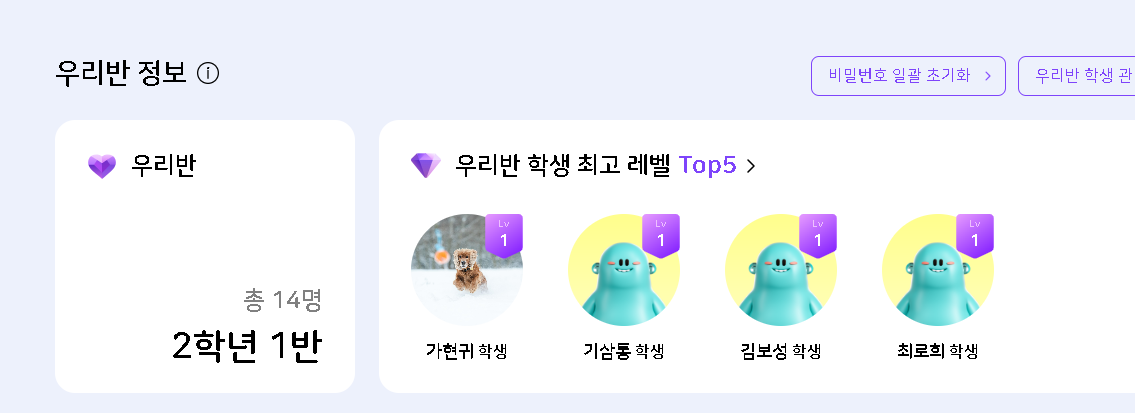Tap the info icon beside 우리반 정보
The height and width of the screenshot is (413, 1135).
point(208,74)
